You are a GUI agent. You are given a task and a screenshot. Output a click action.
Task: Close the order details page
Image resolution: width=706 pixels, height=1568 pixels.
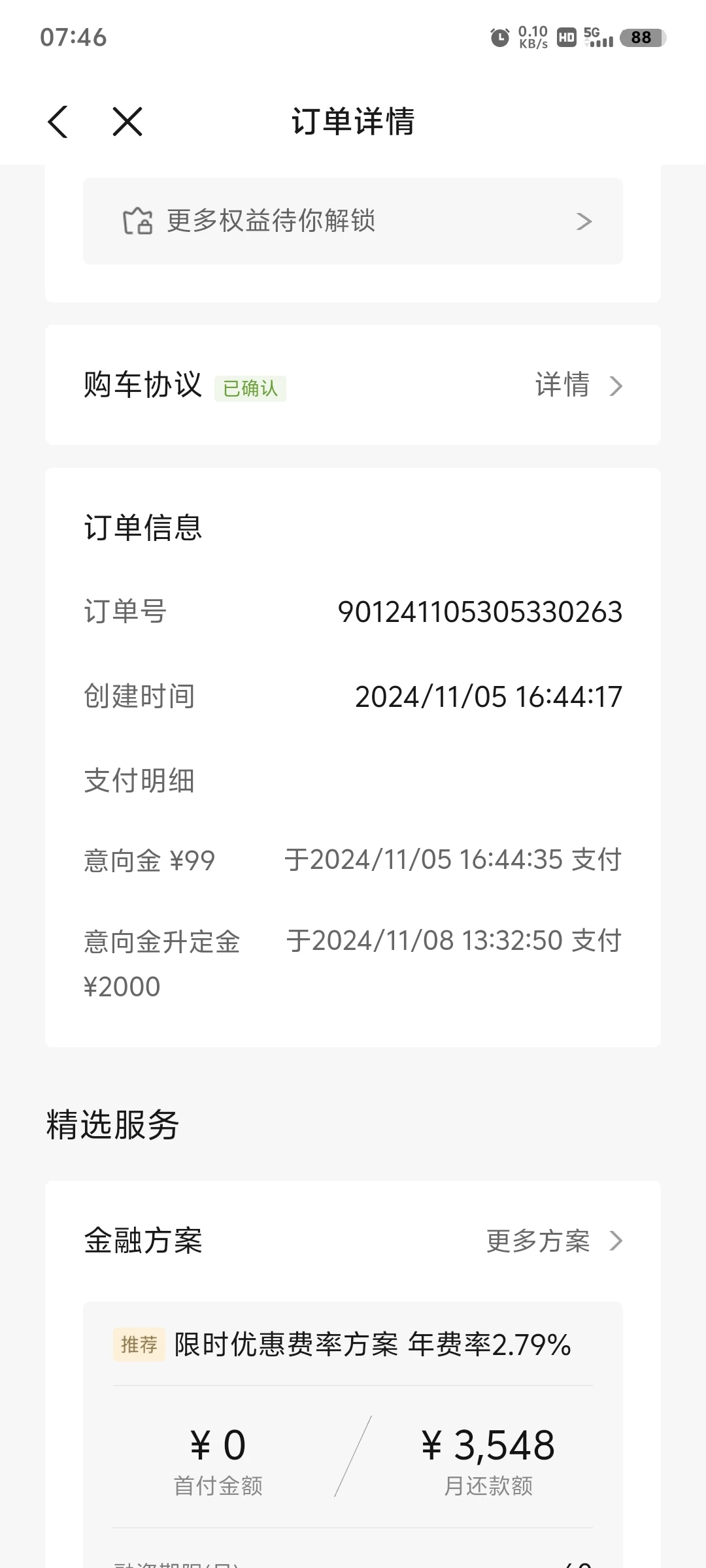(x=127, y=122)
